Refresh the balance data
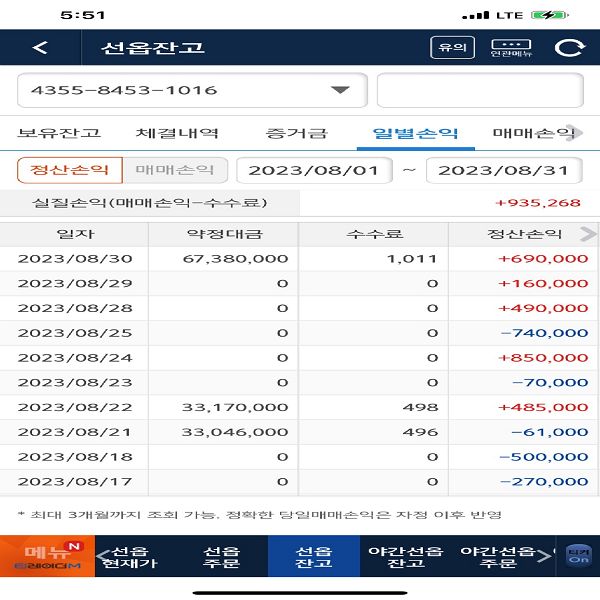Viewport: 600px width, 600px height. point(570,47)
